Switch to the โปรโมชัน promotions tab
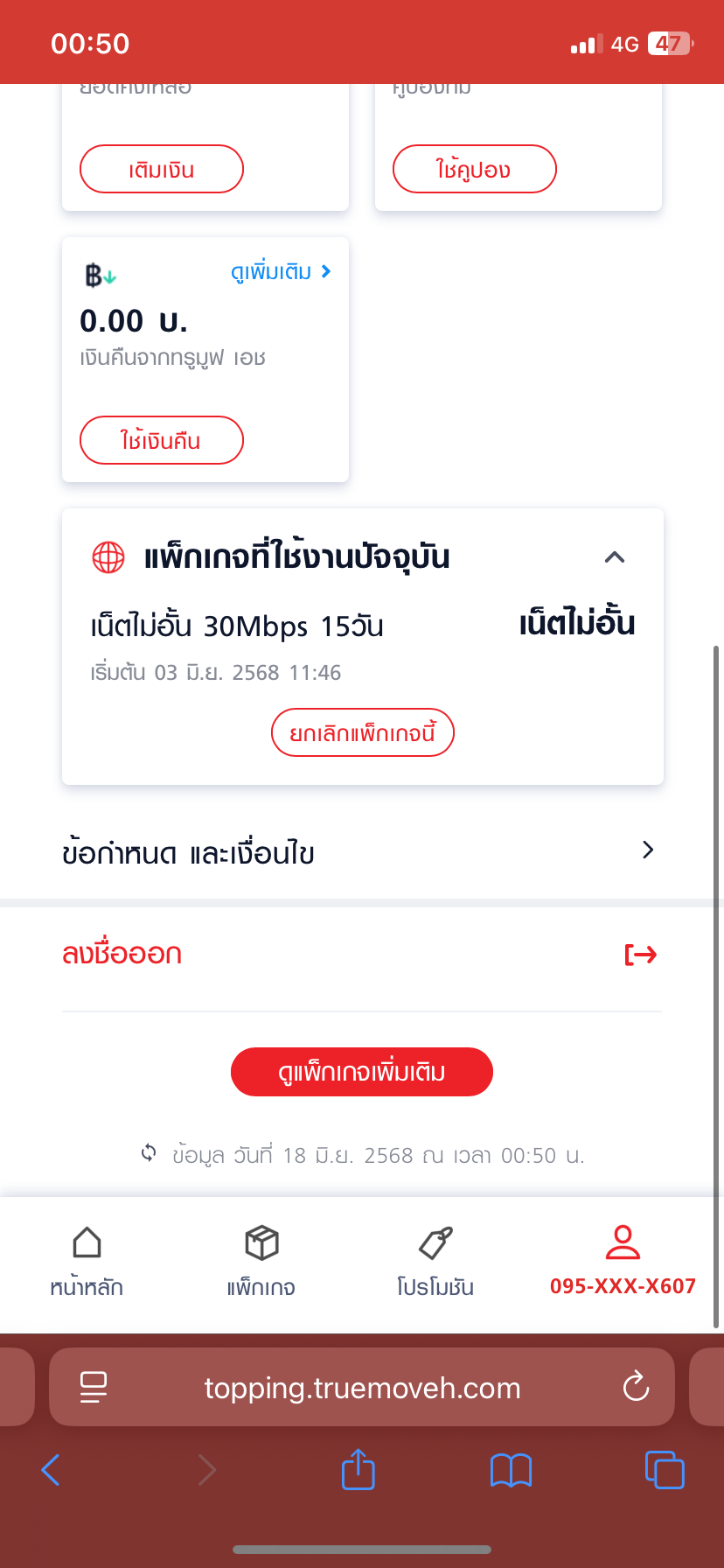This screenshot has width=724, height=1568. point(435,1262)
